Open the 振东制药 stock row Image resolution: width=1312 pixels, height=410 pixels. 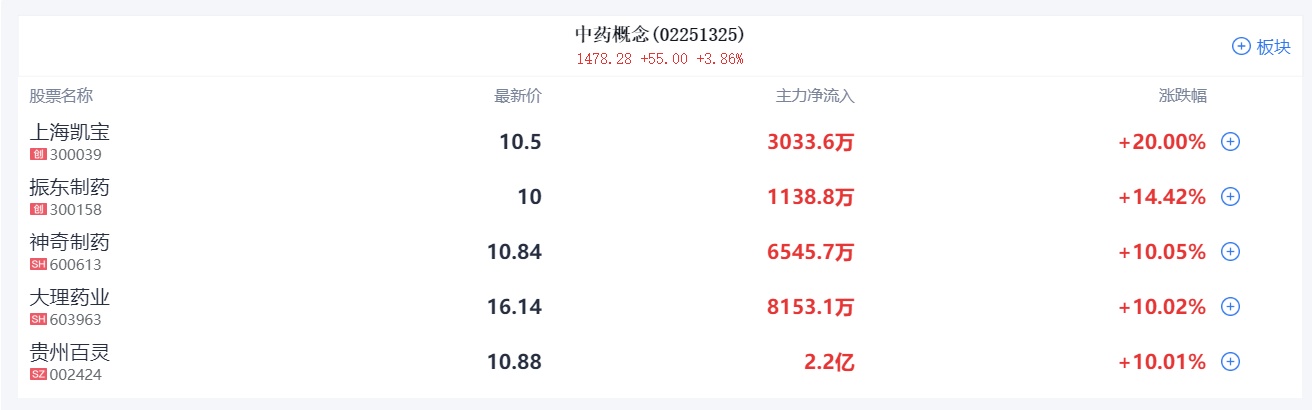(70, 187)
